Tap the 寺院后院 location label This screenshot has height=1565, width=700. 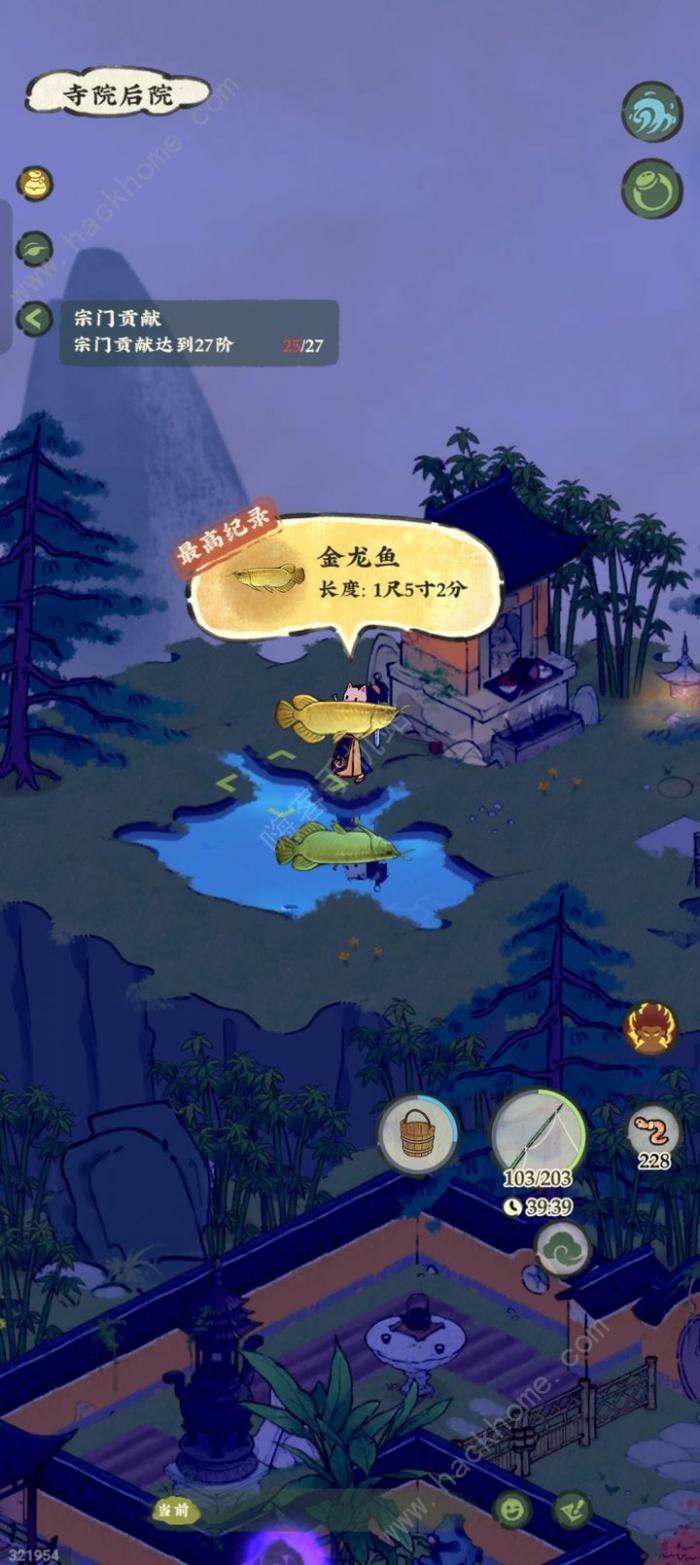[x=118, y=95]
